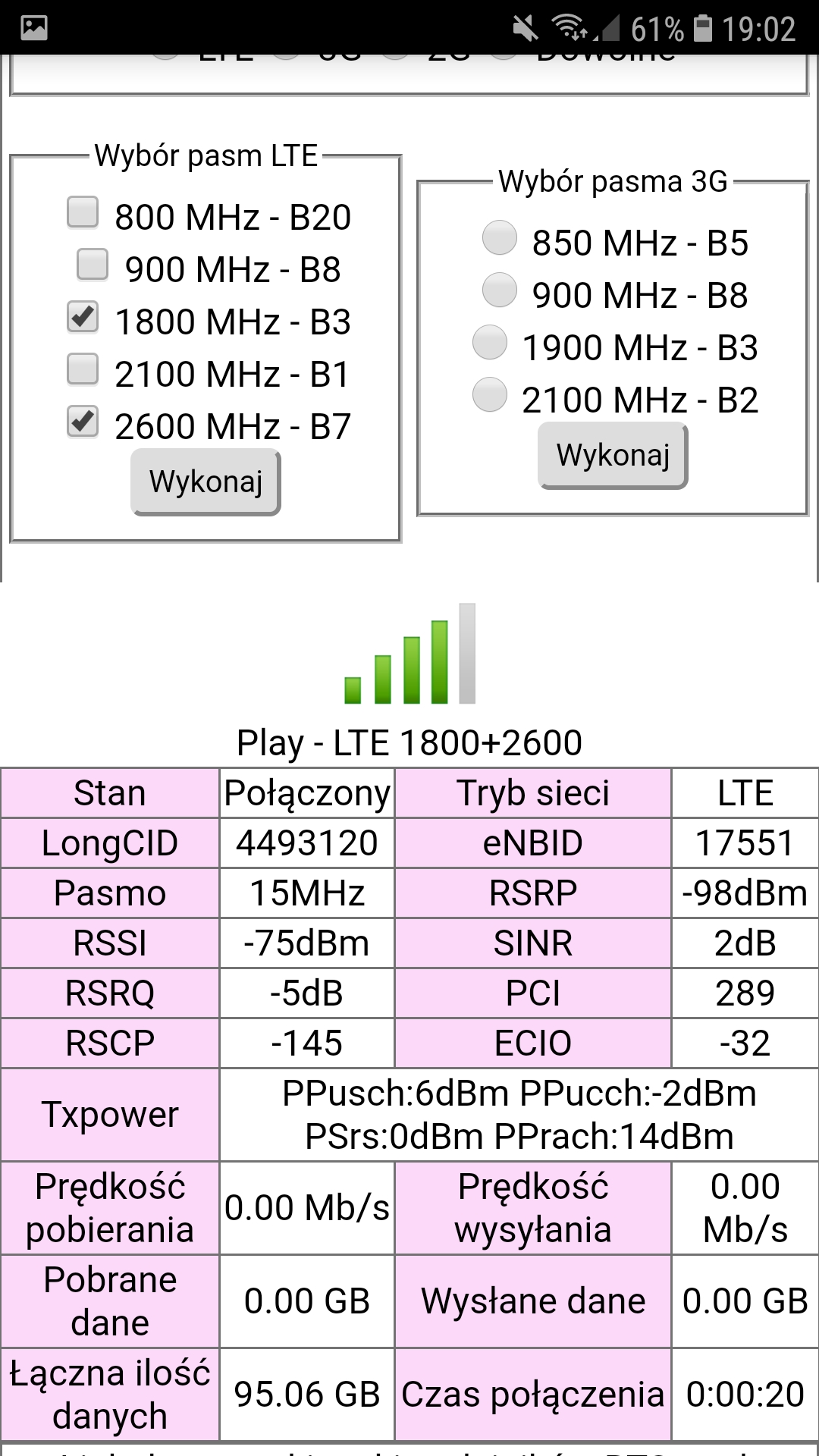Tap Wykonaj under Wybór pasma 3G
The image size is (819, 1456).
pos(613,456)
